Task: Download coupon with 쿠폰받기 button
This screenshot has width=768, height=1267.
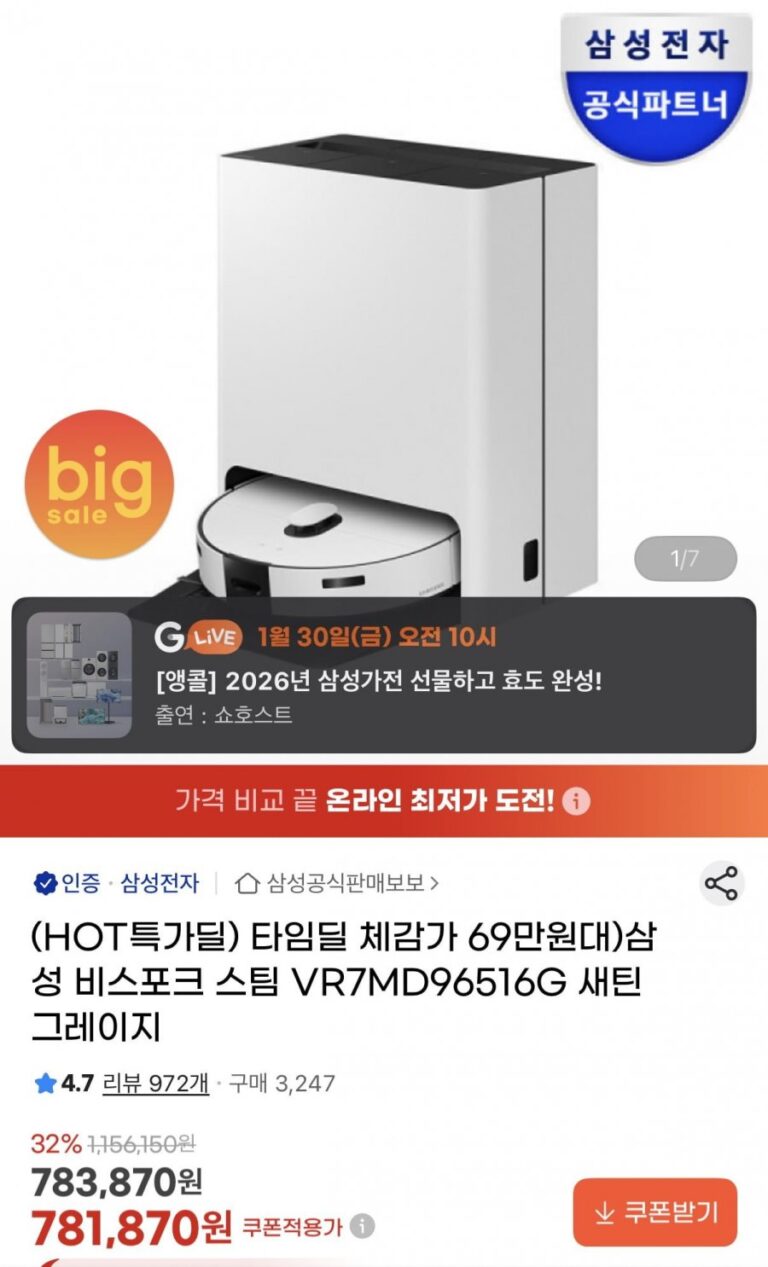Action: [x=655, y=1212]
